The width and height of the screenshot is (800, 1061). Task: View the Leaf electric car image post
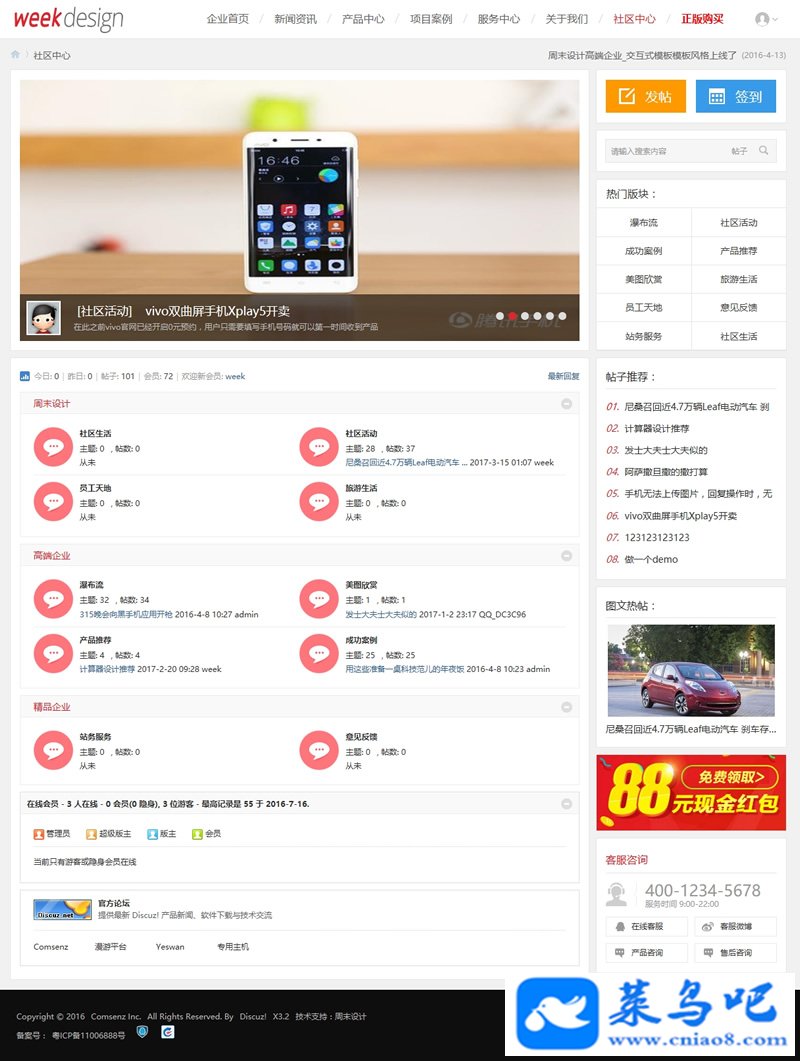(x=691, y=668)
